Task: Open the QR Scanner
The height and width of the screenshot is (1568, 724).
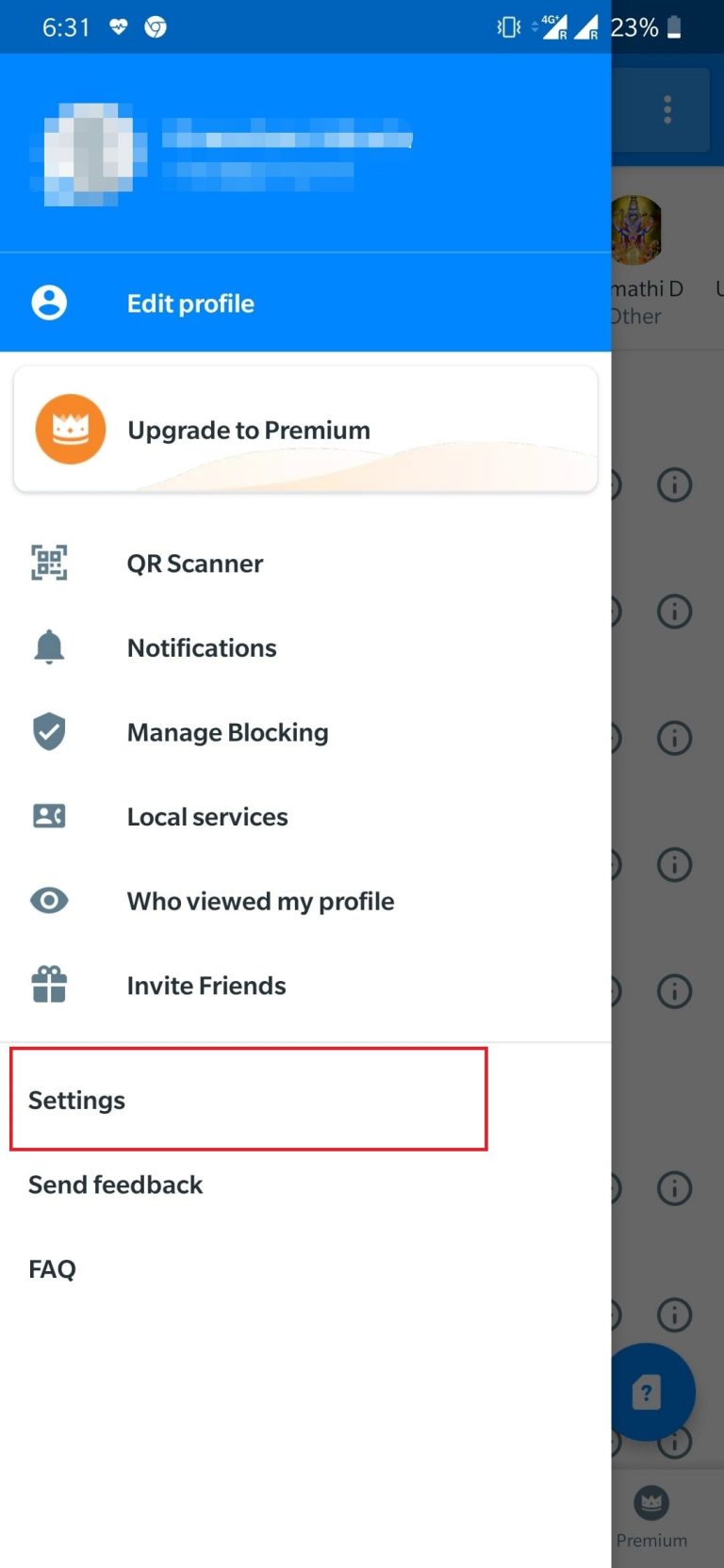Action: point(305,563)
